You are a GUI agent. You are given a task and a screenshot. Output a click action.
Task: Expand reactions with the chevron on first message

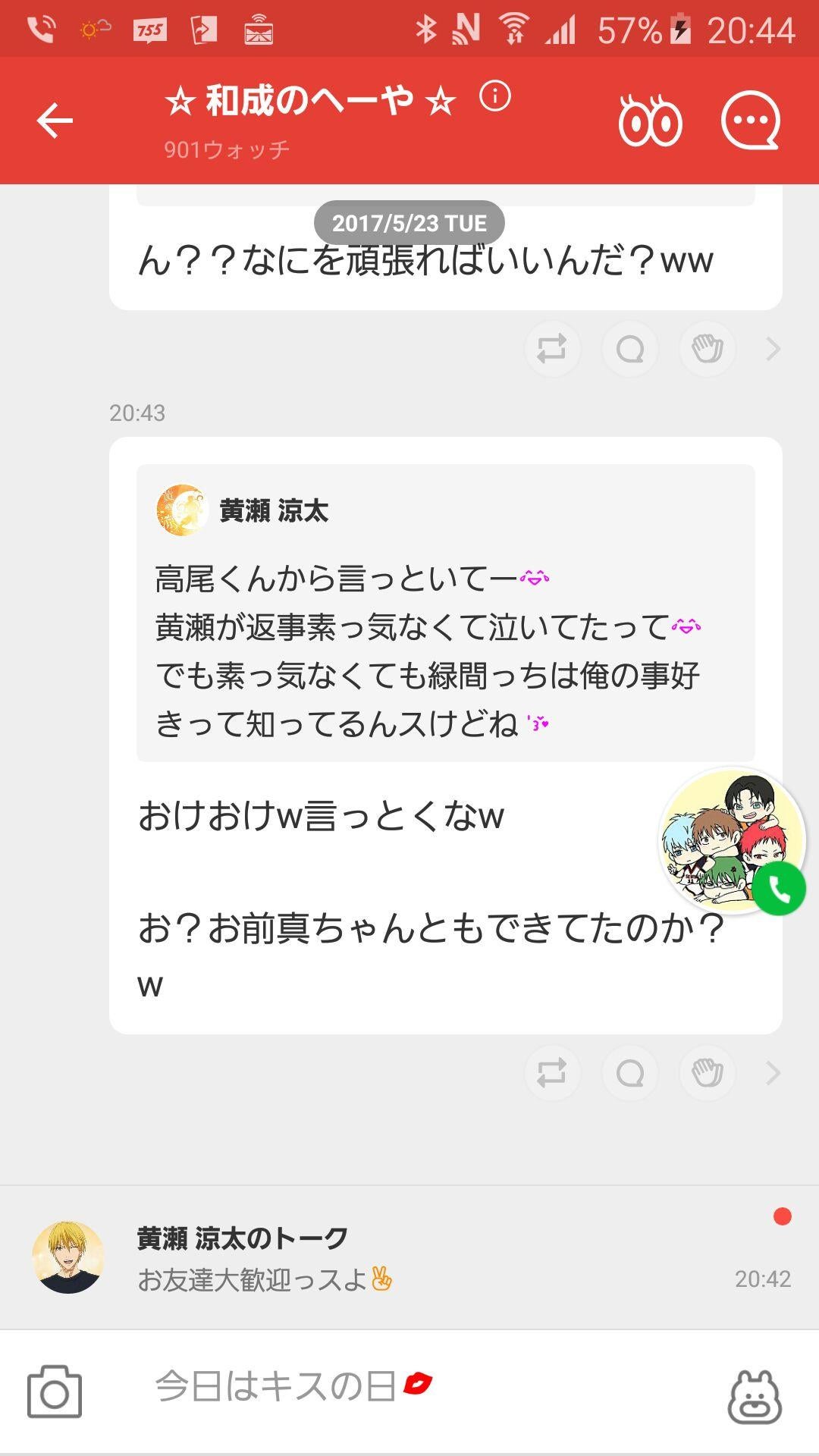tap(773, 349)
